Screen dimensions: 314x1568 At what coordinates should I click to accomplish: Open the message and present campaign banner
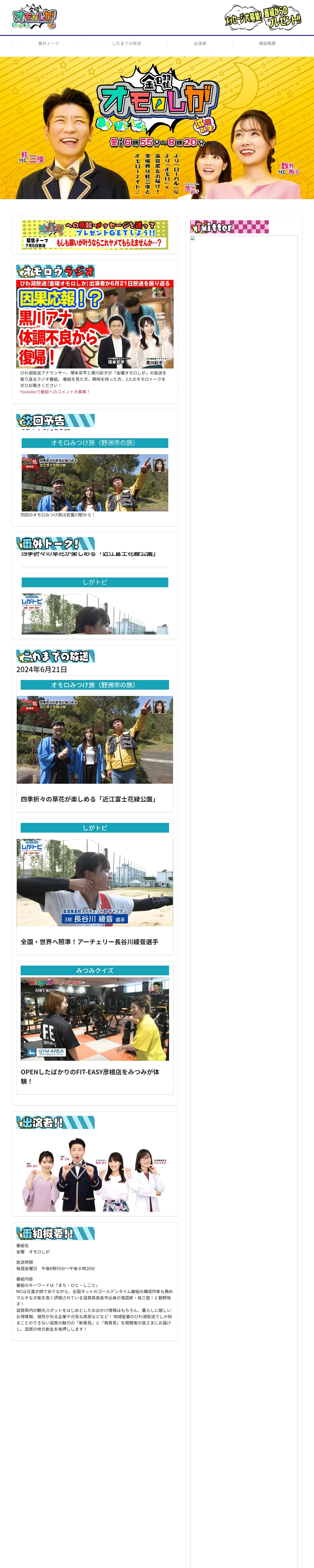94,235
